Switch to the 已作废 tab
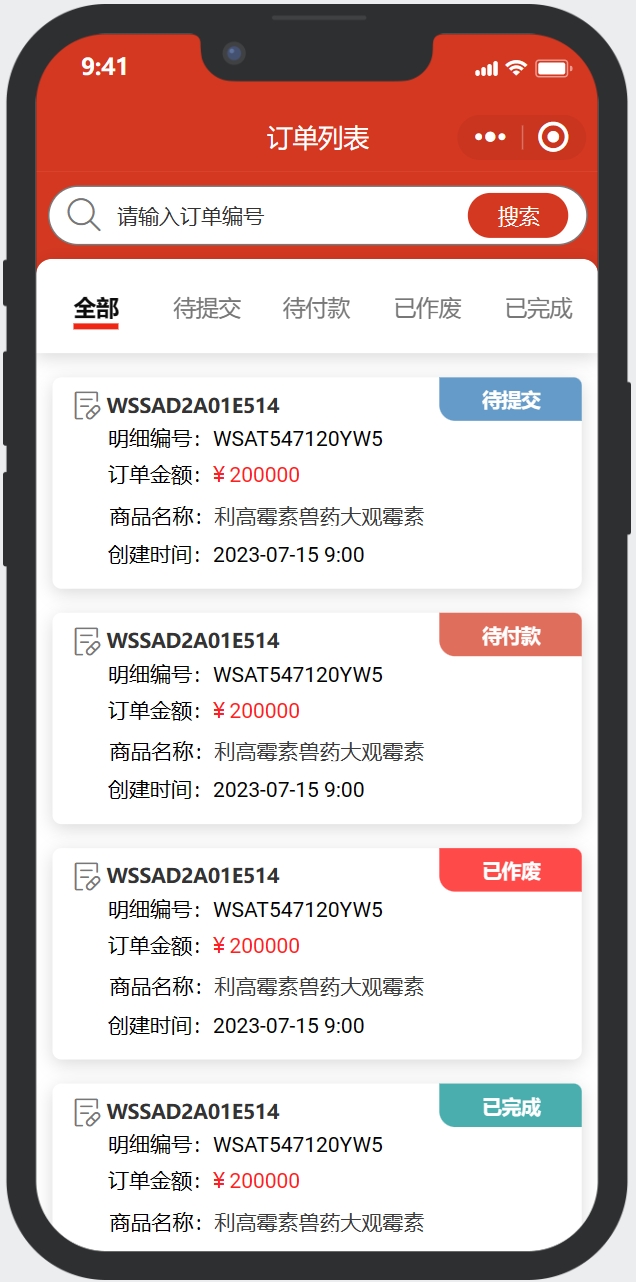636x1282 pixels. point(428,308)
